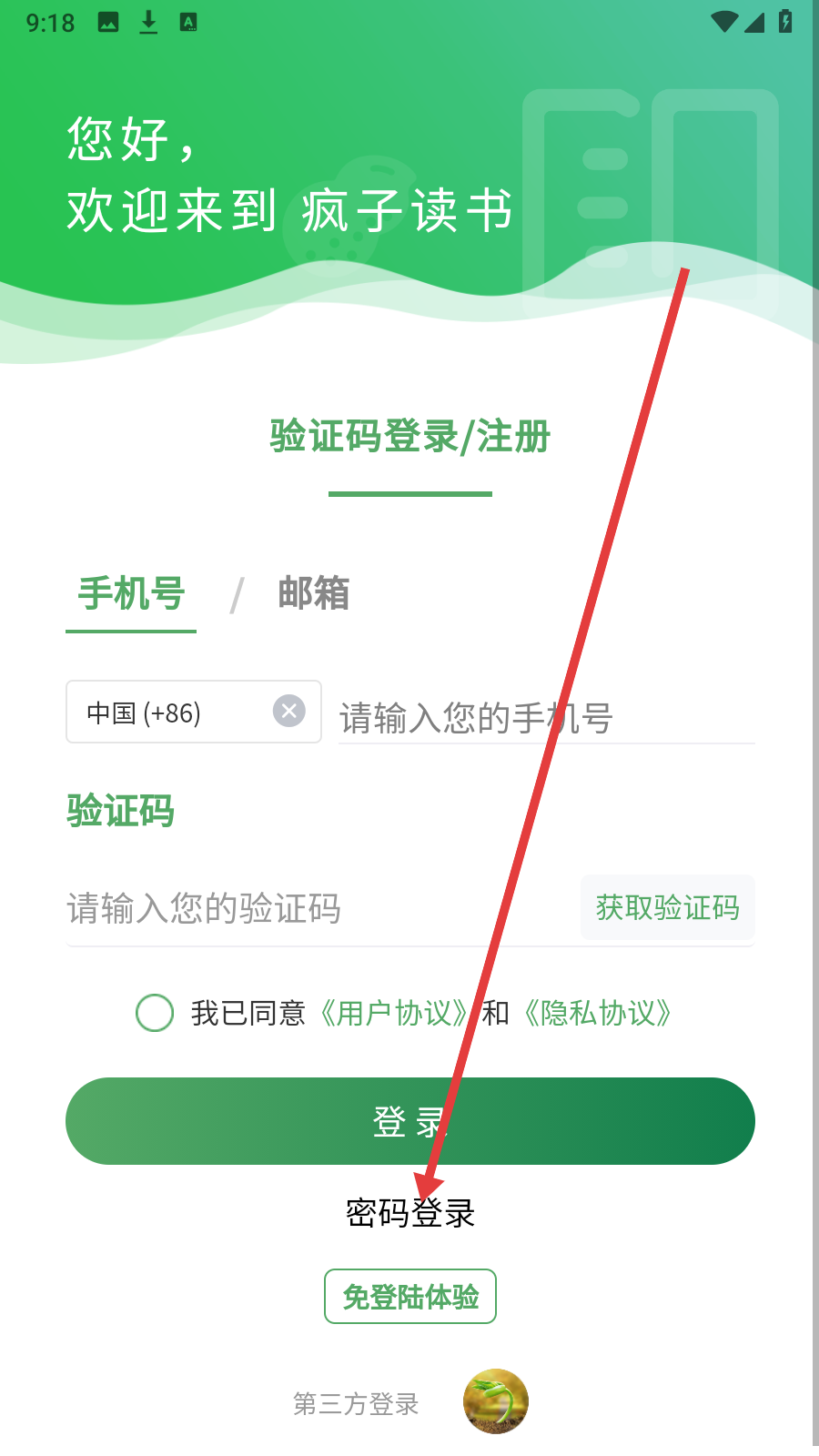Viewport: 819px width, 1456px height.
Task: Switch to 密码登录
Action: pyautogui.click(x=410, y=1213)
